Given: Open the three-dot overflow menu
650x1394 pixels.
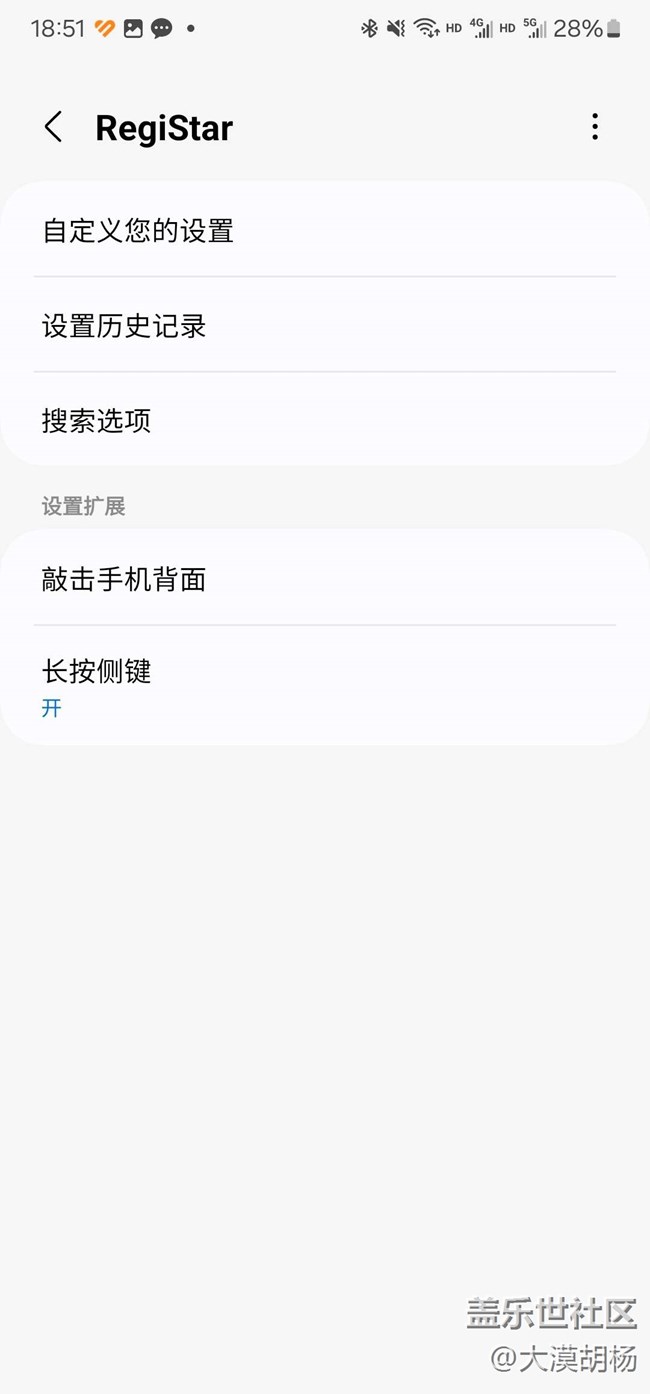Looking at the screenshot, I should tap(595, 127).
